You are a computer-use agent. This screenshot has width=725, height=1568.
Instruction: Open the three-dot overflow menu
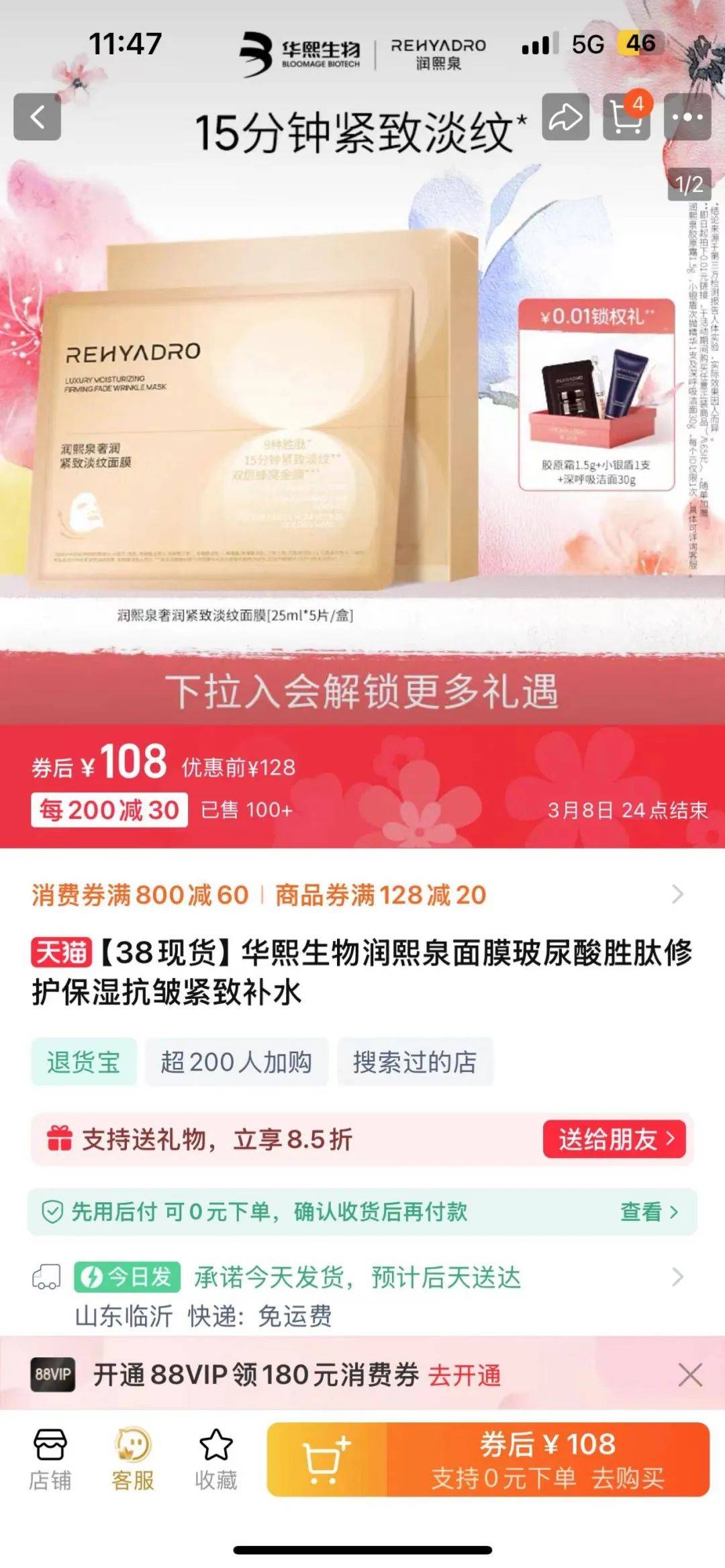click(687, 117)
